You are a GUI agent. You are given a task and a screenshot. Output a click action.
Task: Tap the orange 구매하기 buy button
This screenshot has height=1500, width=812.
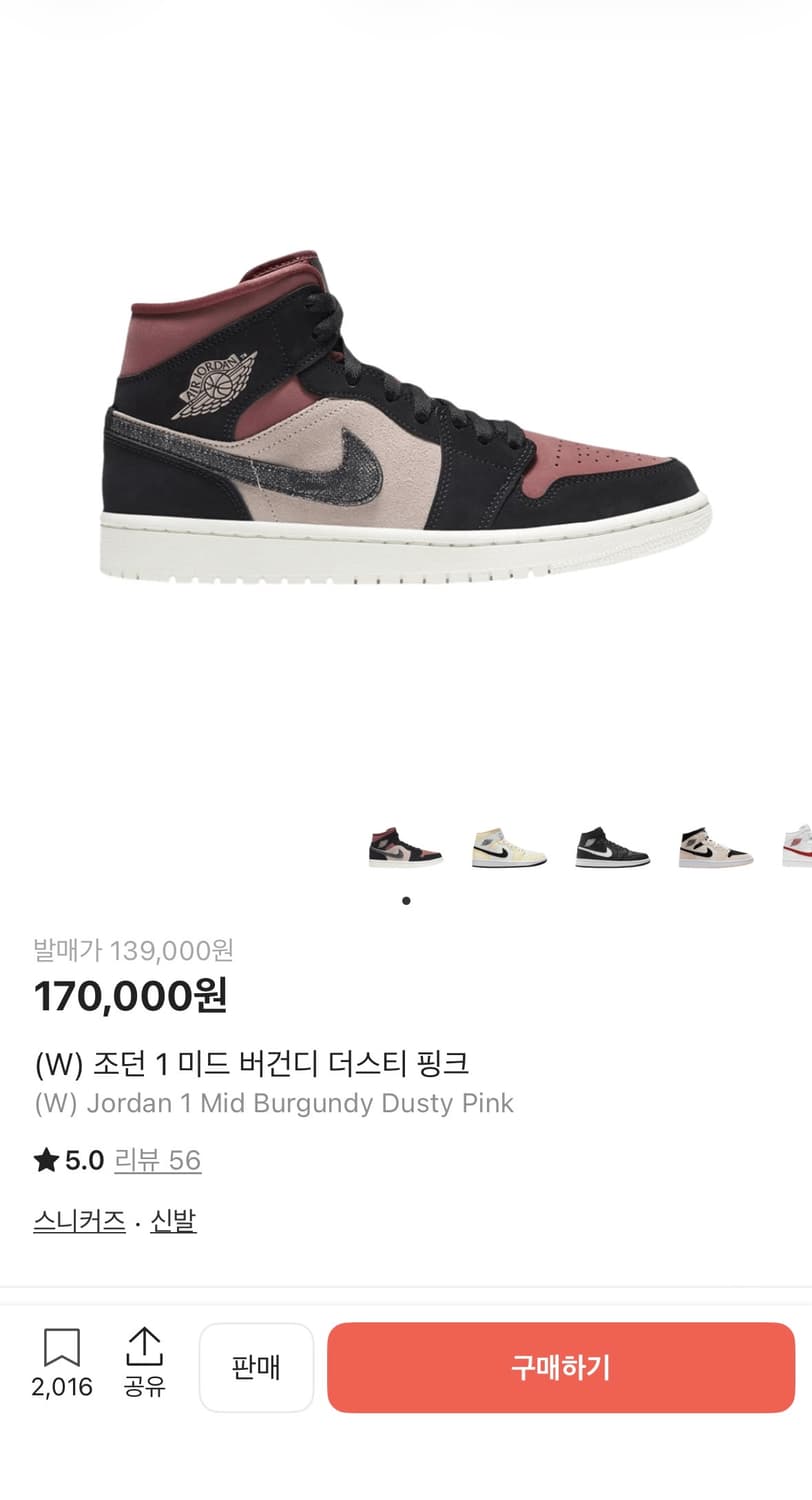pos(560,1367)
